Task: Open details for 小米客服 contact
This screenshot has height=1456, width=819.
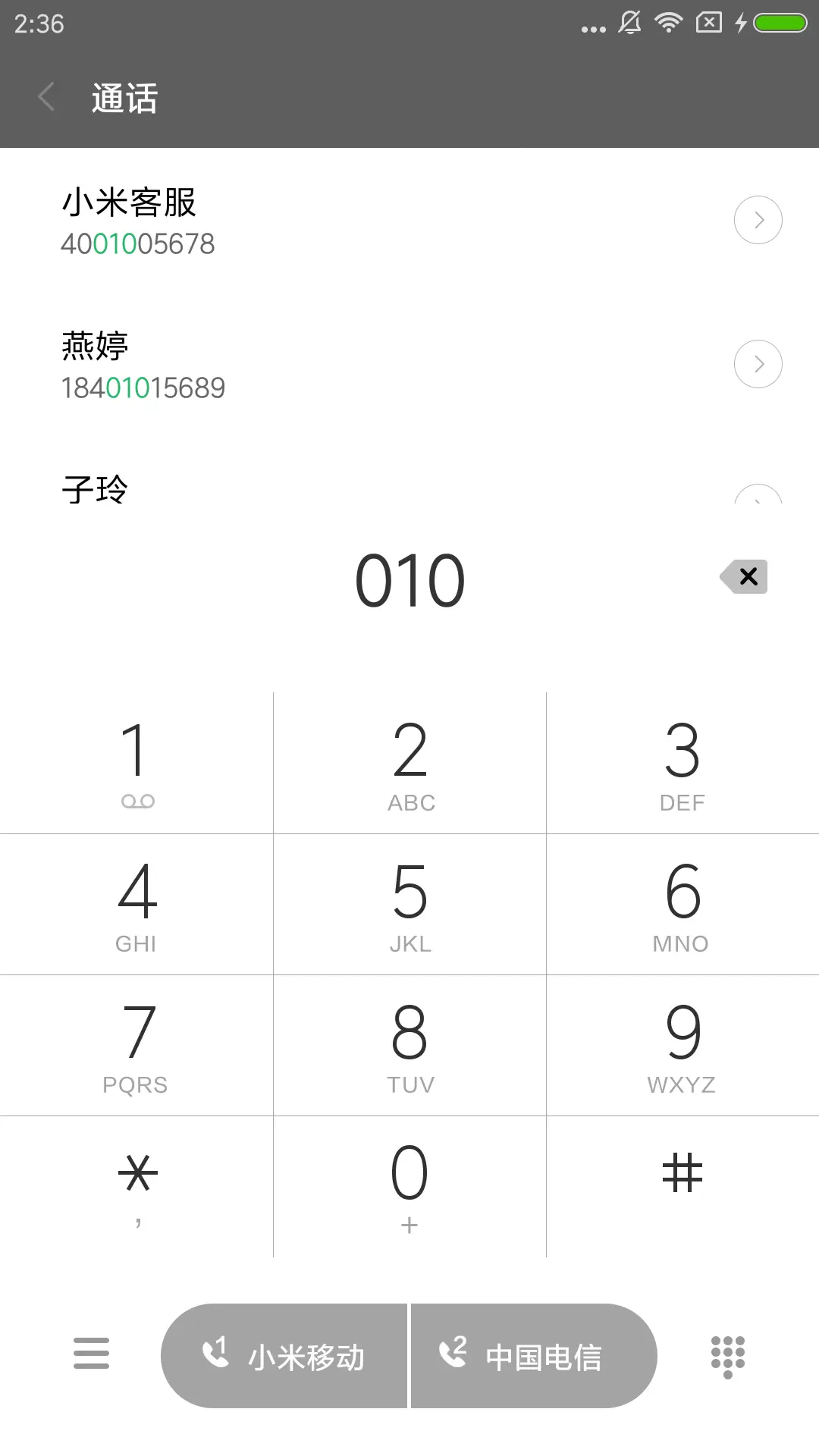Action: tap(758, 220)
